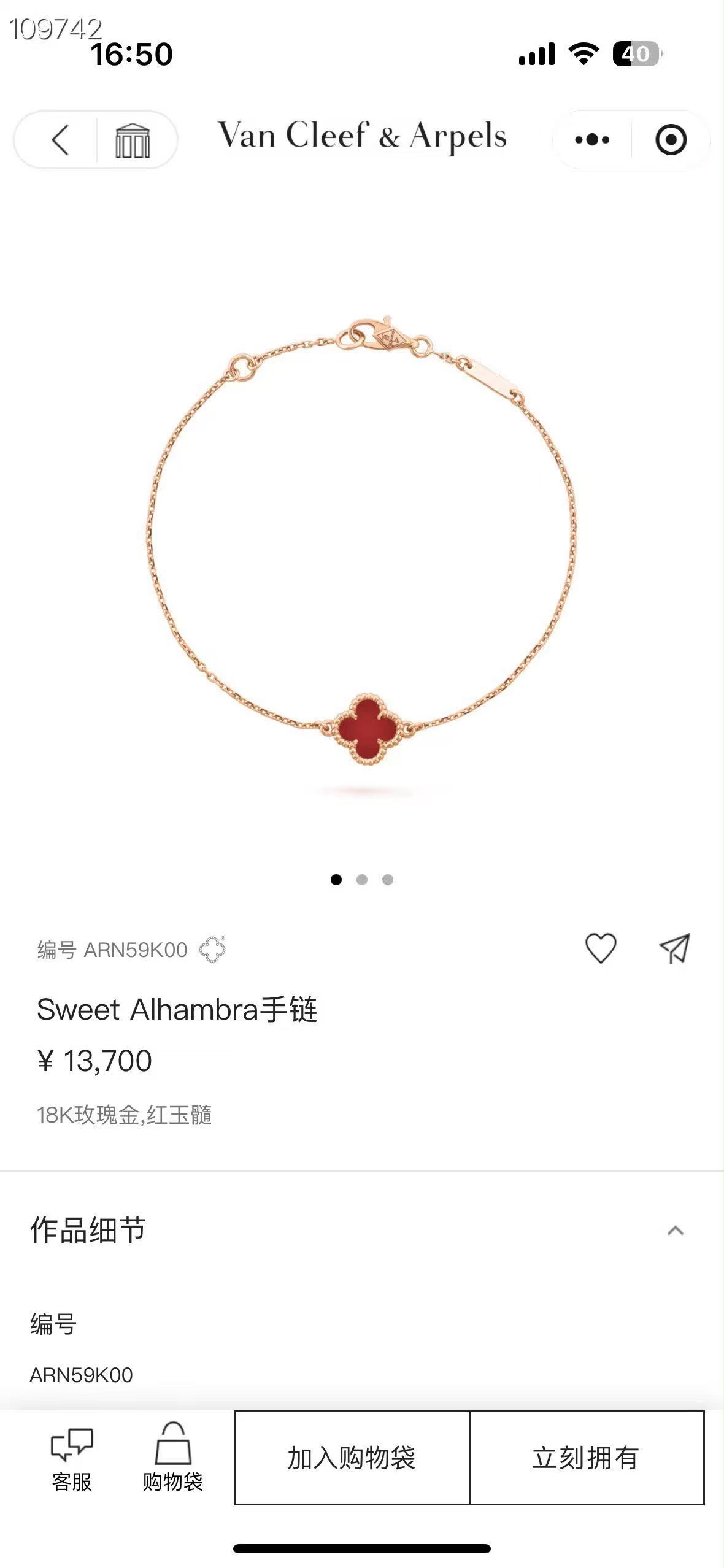The height and width of the screenshot is (1568, 724).
Task: Add the bracelet to favorites with heart
Action: tap(601, 948)
